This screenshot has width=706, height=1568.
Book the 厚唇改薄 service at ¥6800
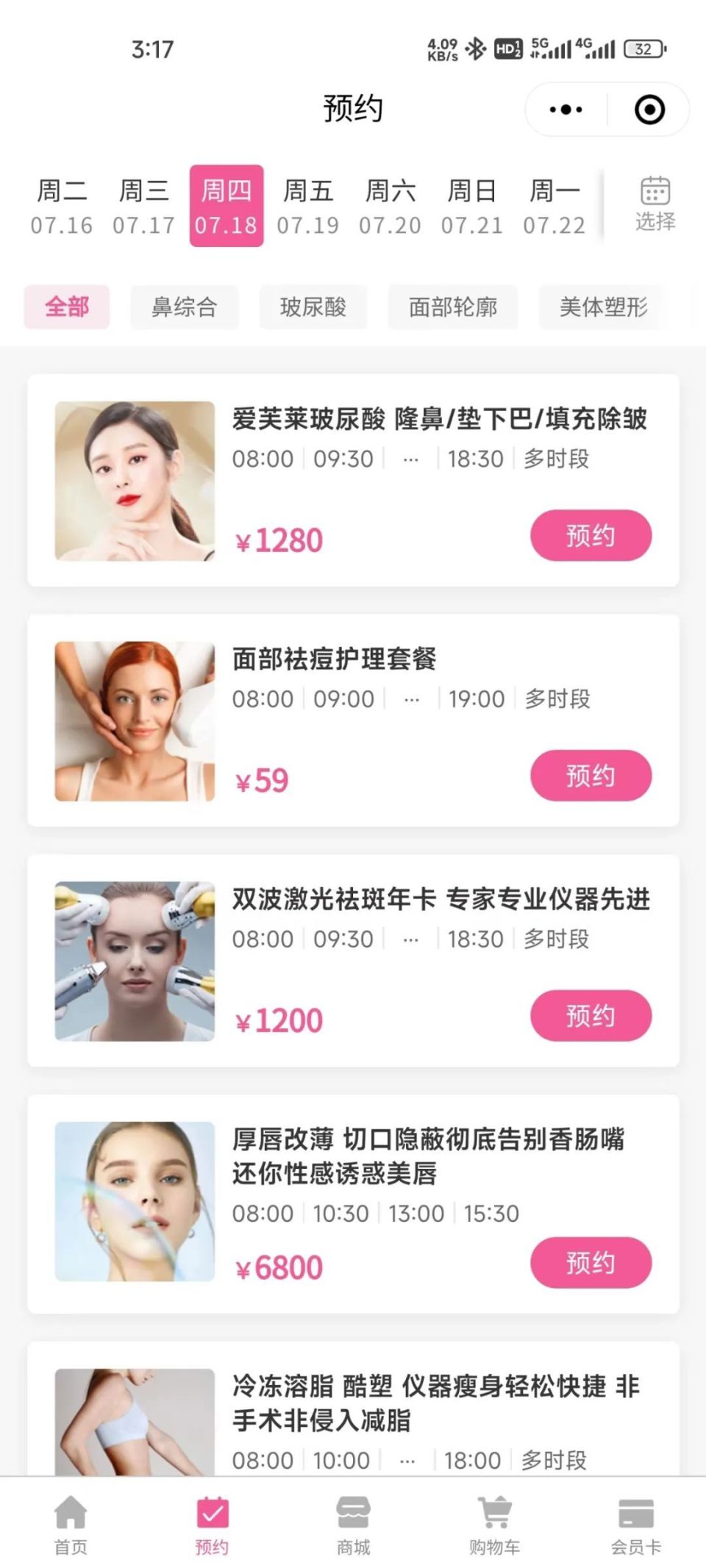[x=591, y=1262]
